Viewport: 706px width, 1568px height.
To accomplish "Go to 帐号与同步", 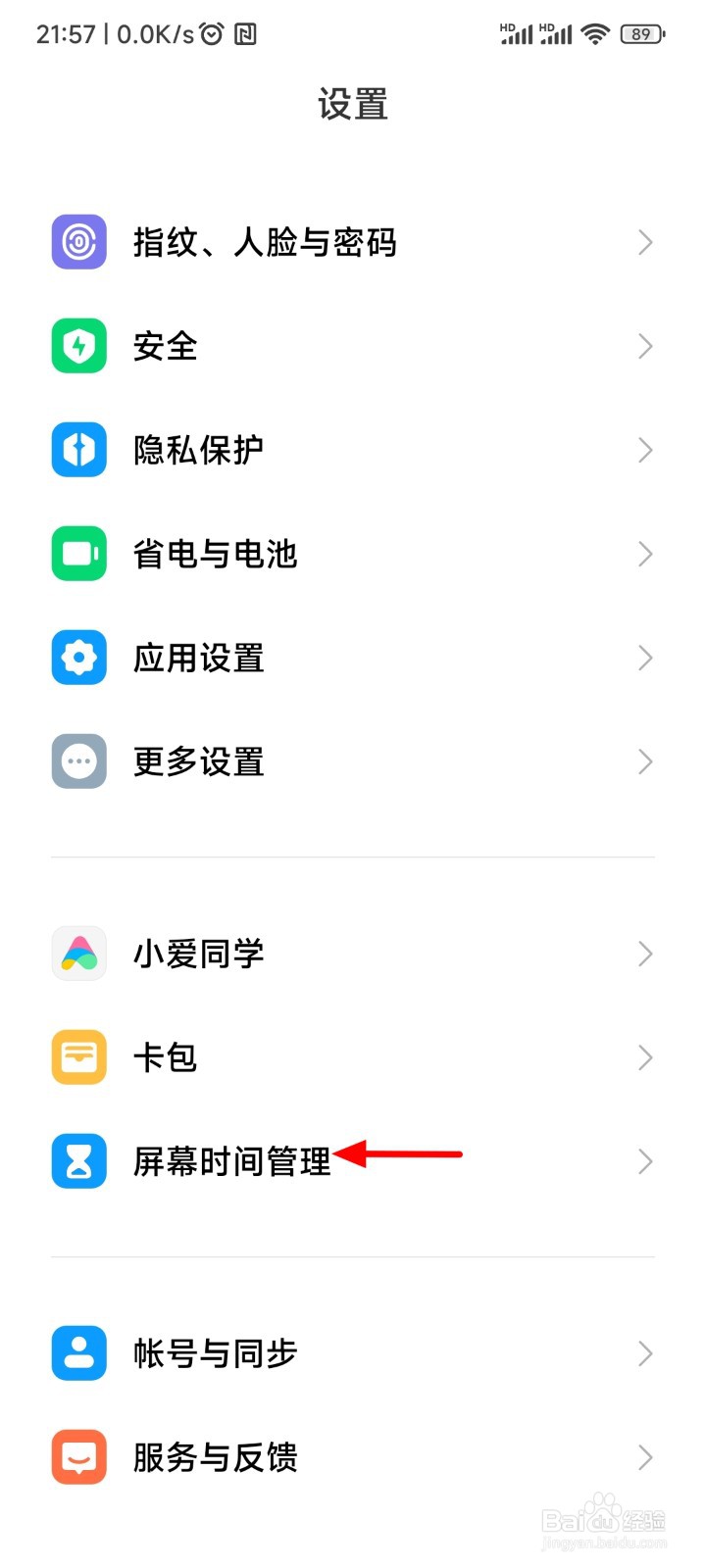I will point(353,1353).
